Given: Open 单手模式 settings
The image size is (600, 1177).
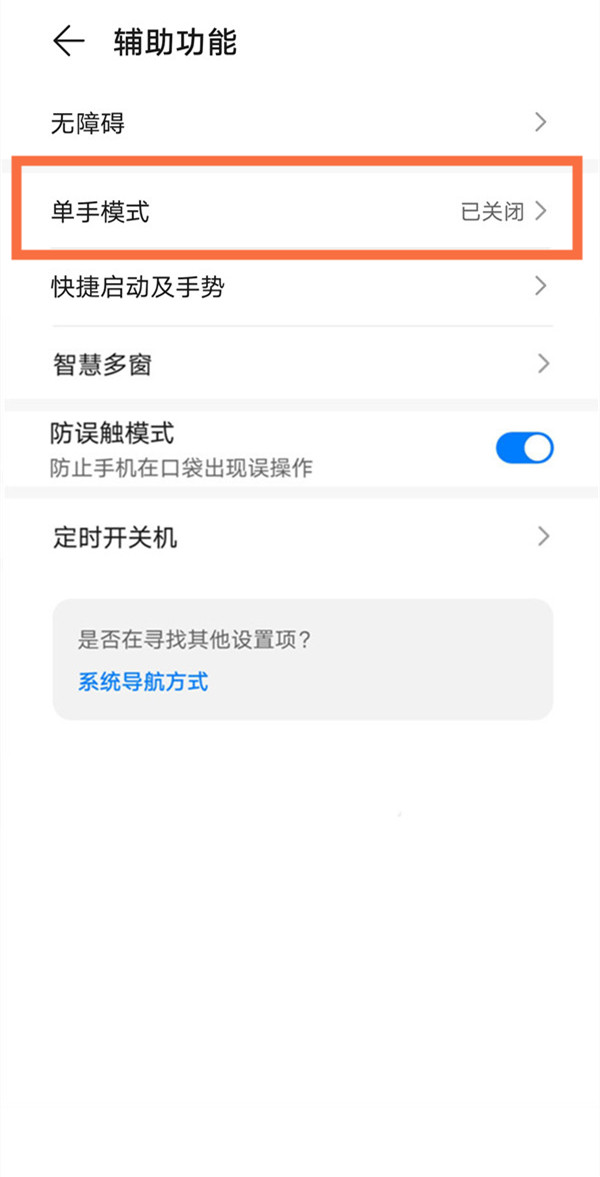Looking at the screenshot, I should tap(300, 211).
